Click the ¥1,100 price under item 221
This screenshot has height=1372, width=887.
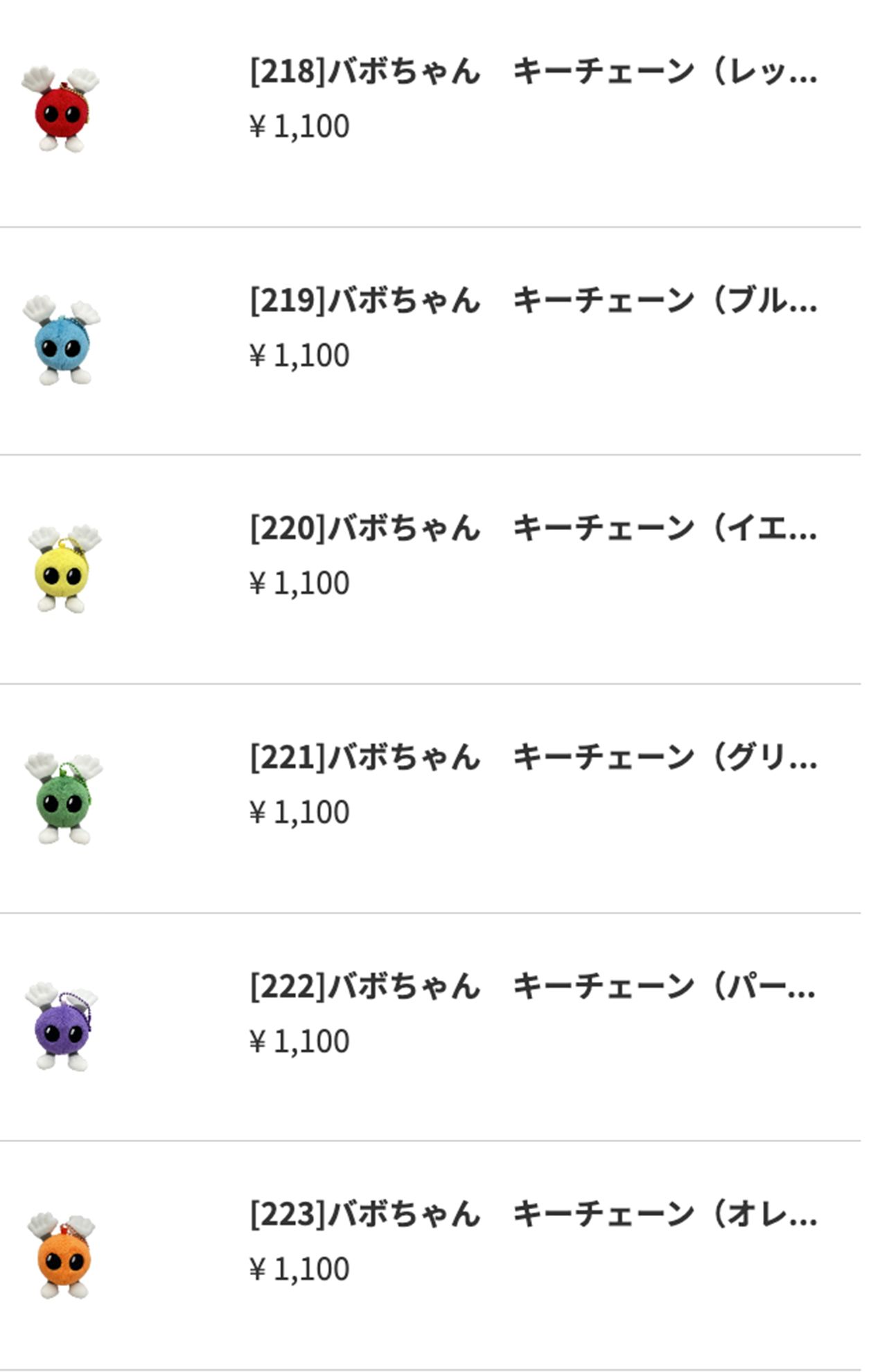[299, 812]
